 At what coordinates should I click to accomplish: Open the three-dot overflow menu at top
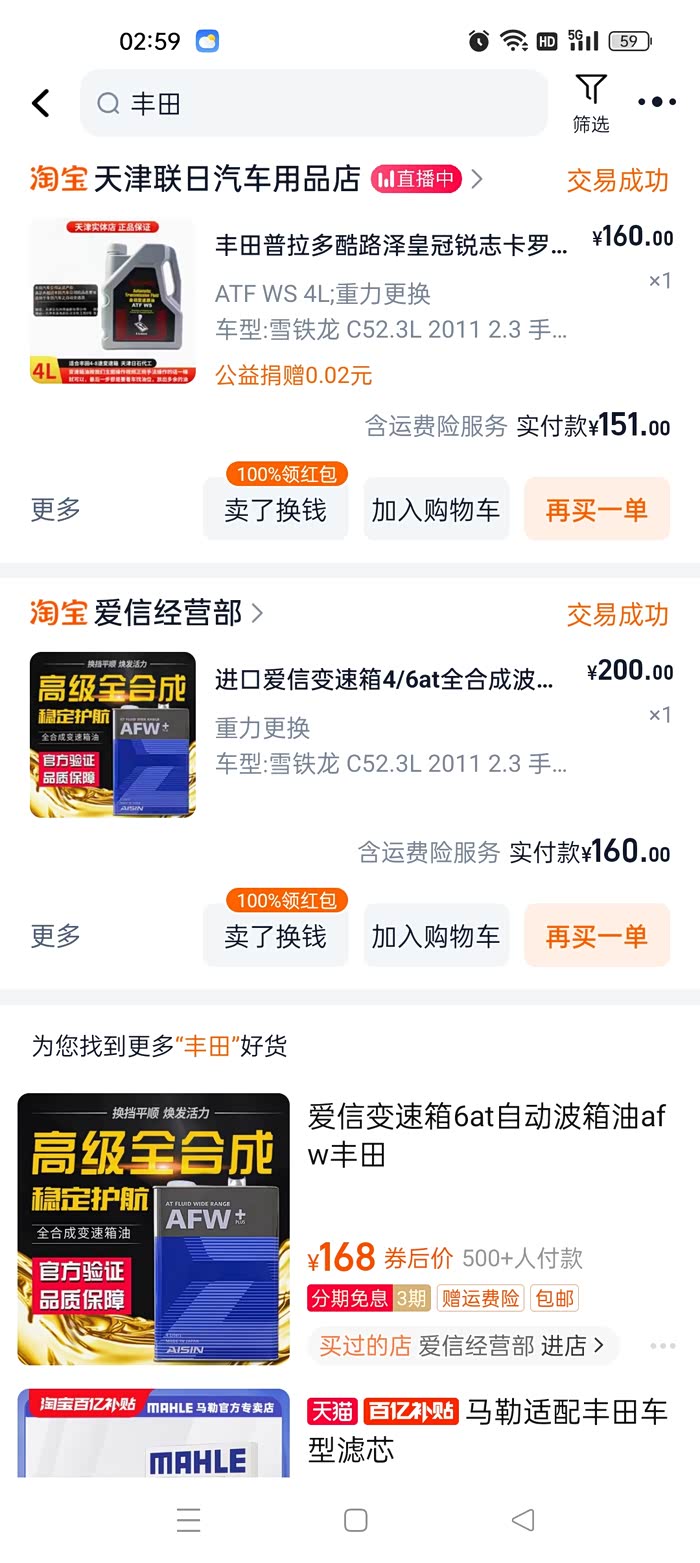[657, 102]
